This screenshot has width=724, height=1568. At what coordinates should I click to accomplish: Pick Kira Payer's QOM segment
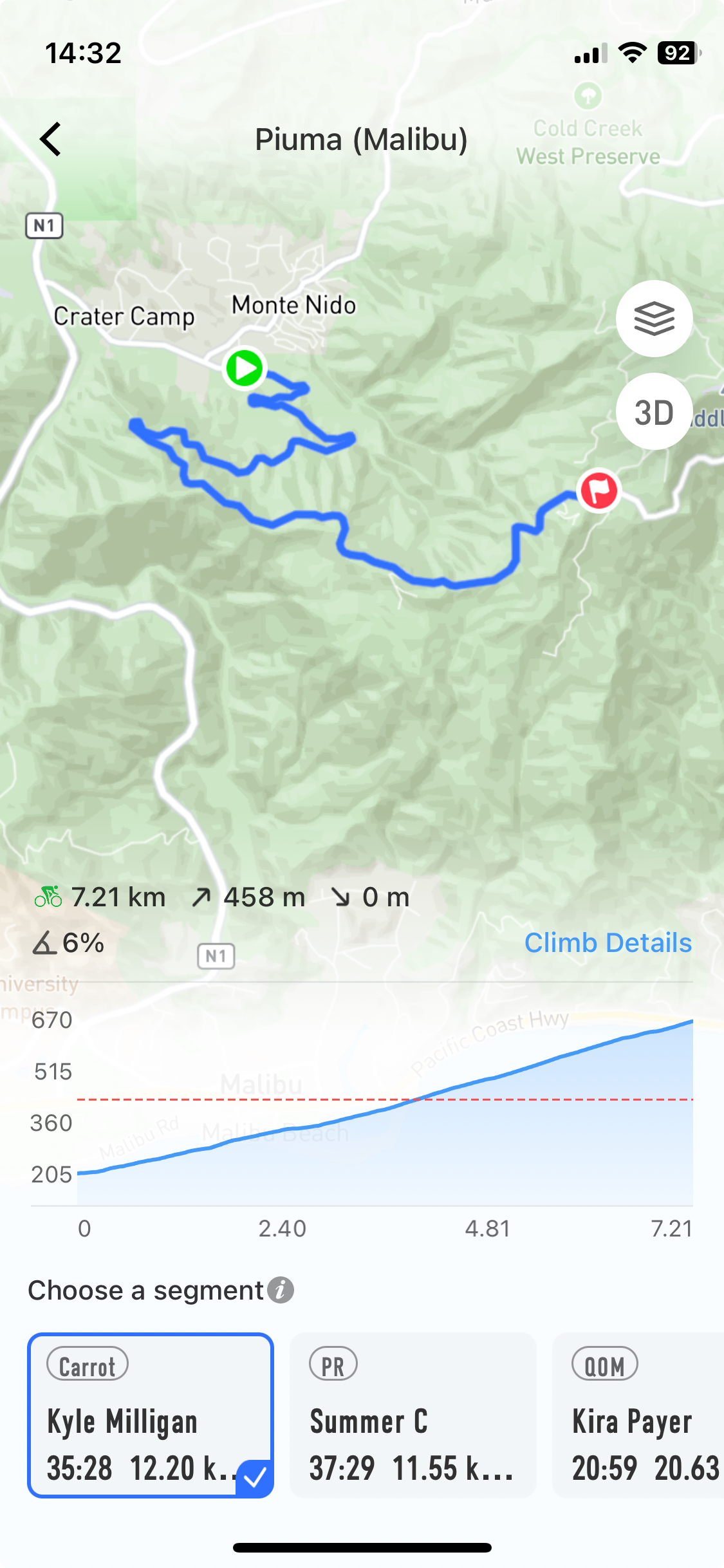(x=638, y=1415)
